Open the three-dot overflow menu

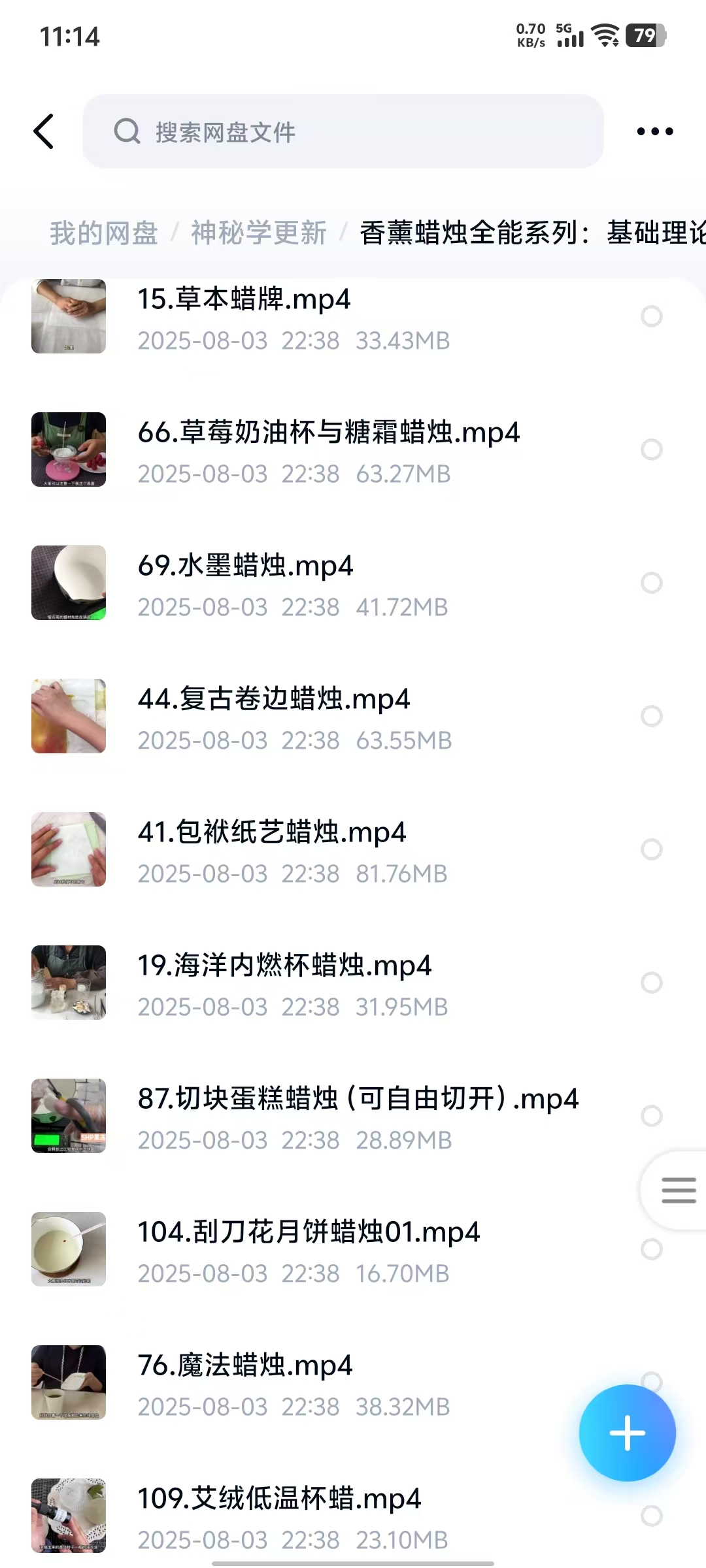point(654,131)
